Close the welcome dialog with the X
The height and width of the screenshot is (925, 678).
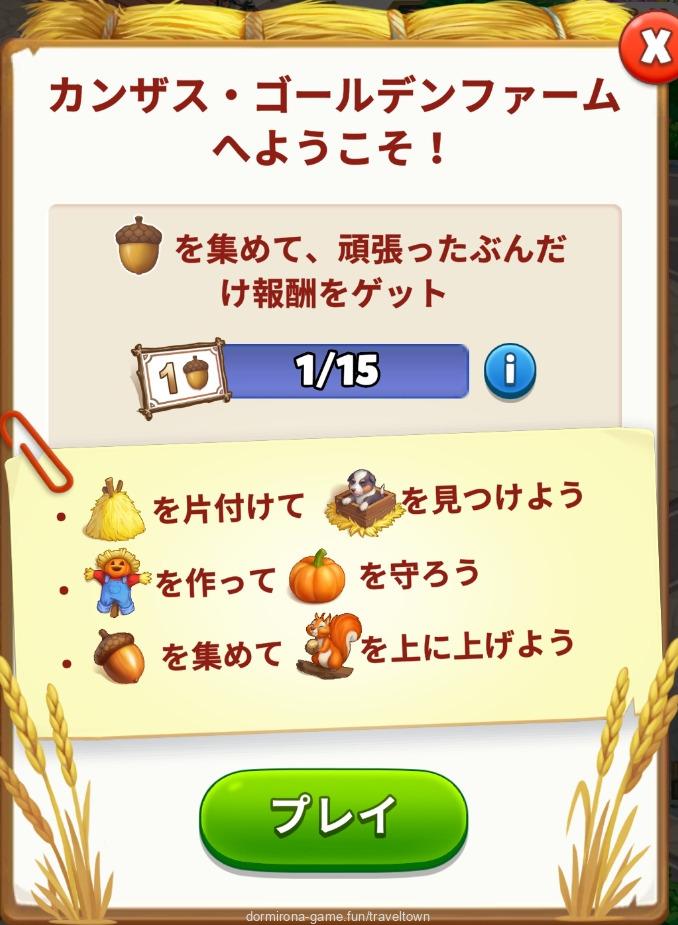pyautogui.click(x=651, y=48)
